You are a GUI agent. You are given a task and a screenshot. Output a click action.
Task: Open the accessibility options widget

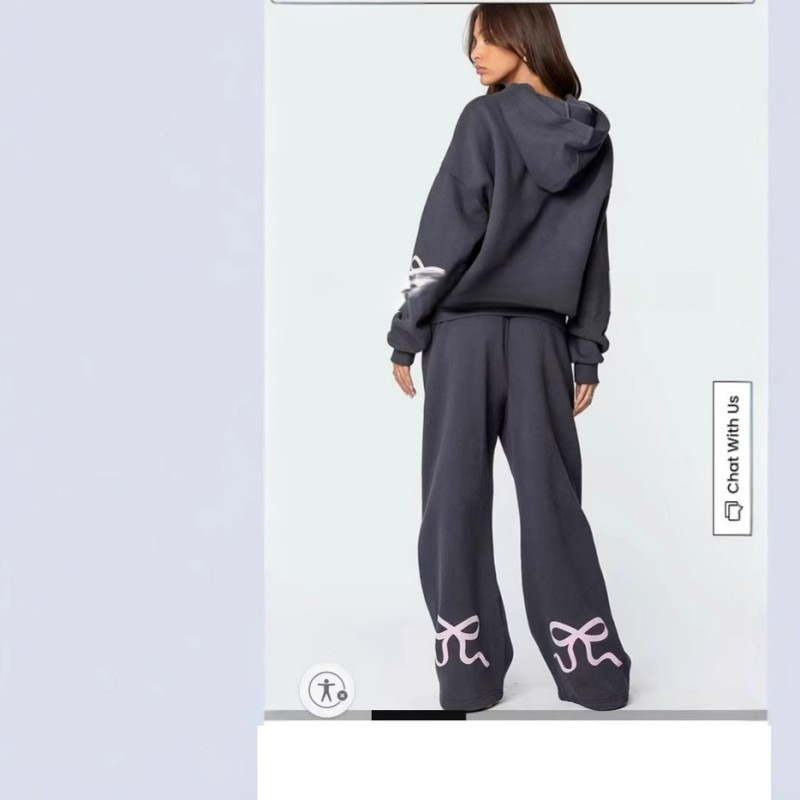[324, 688]
